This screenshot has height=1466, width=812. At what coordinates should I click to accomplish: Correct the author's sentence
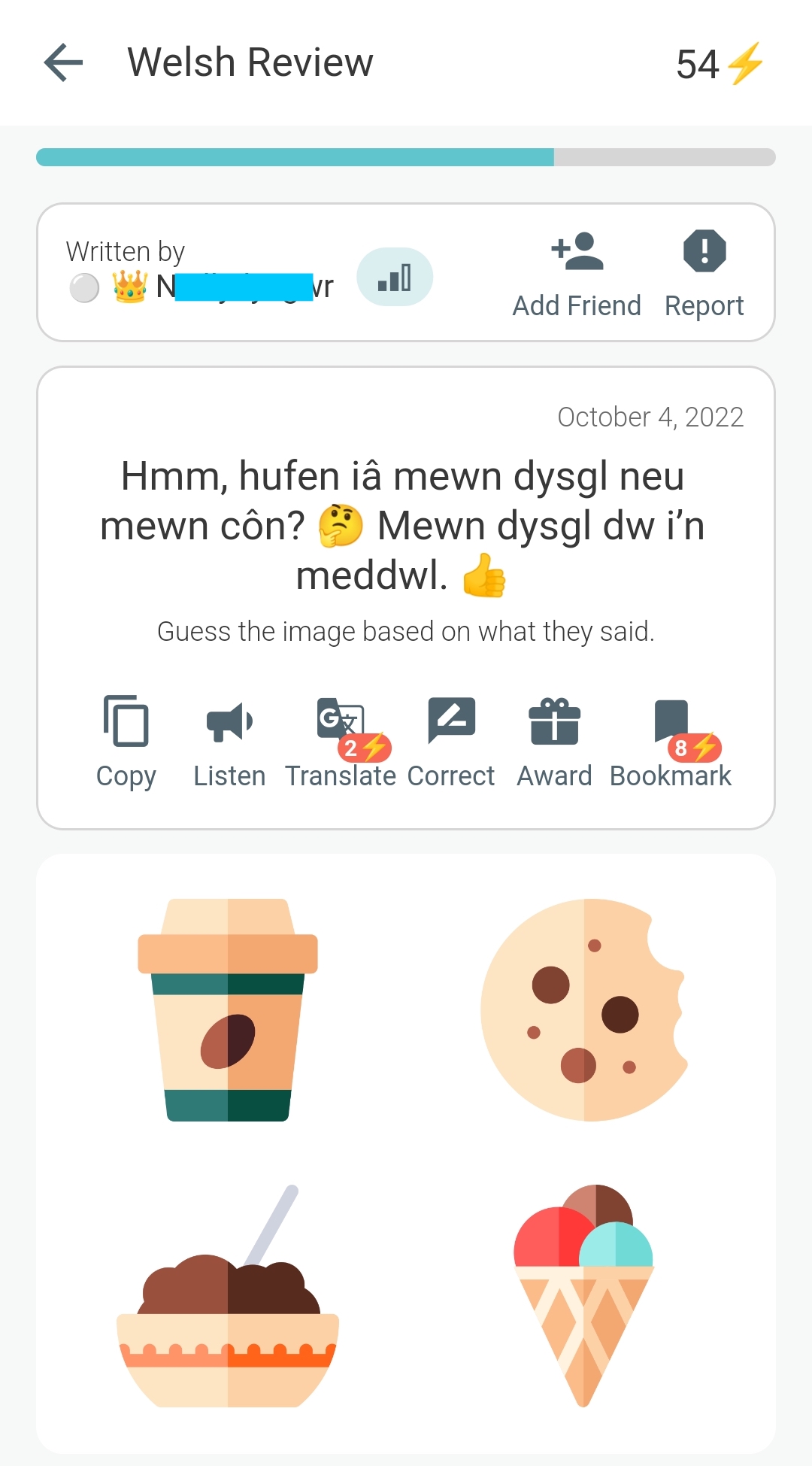point(451,742)
